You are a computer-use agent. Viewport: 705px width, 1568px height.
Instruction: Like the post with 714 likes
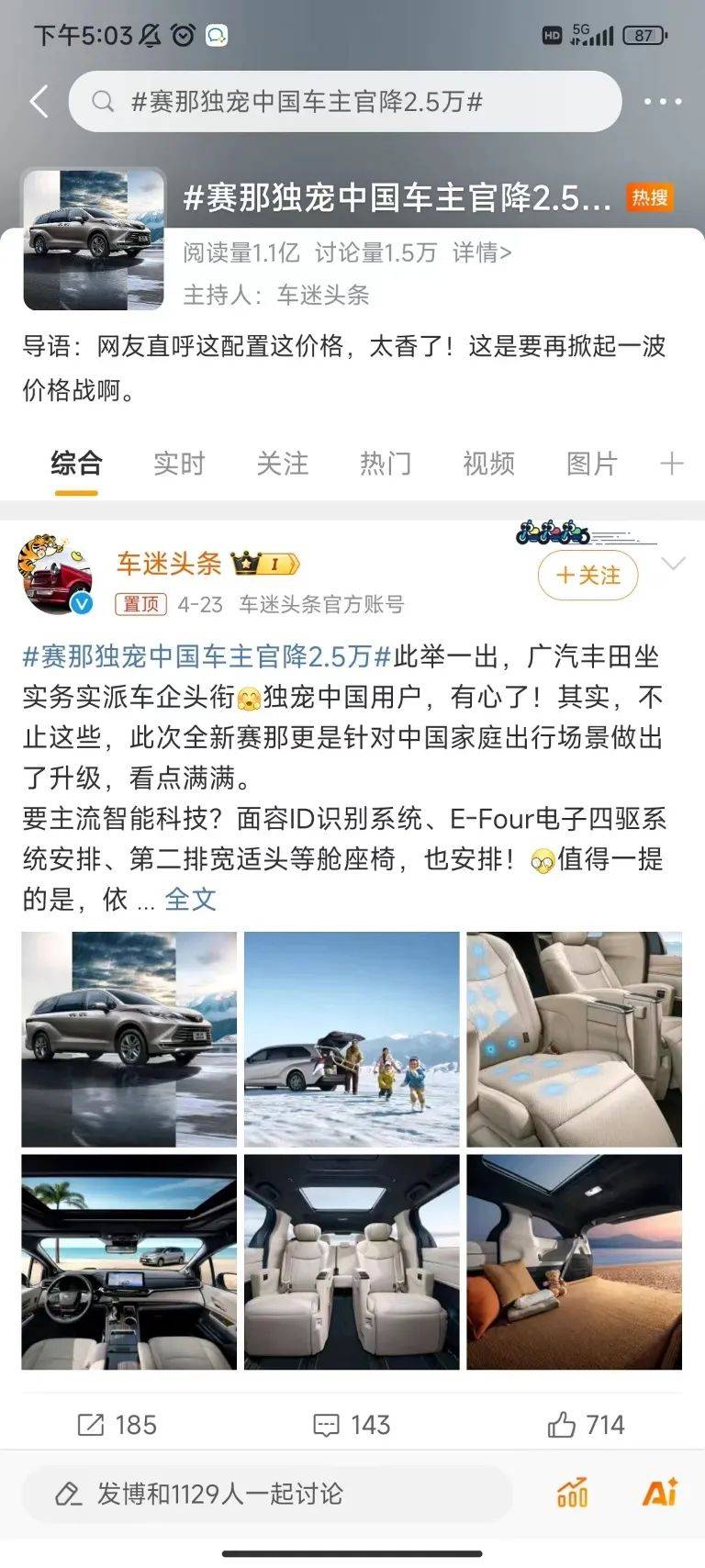(586, 1425)
